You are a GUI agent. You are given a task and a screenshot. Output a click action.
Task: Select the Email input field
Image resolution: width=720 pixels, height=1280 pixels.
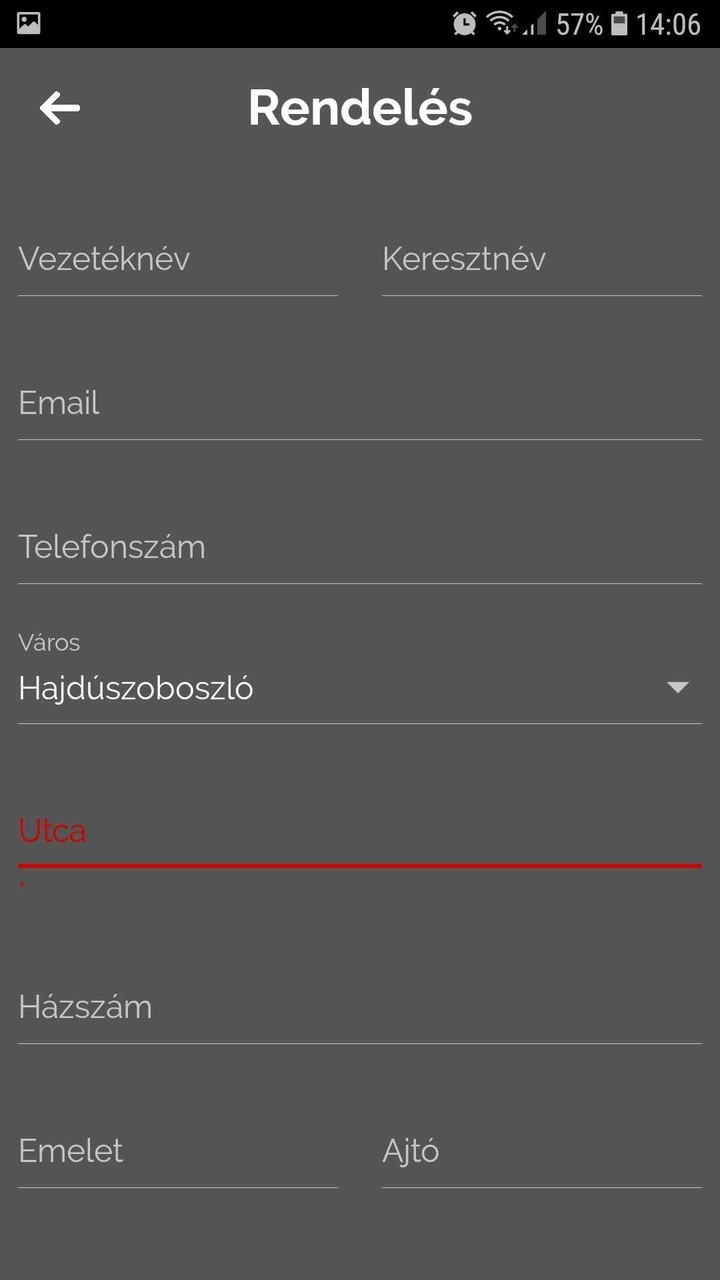pyautogui.click(x=360, y=406)
